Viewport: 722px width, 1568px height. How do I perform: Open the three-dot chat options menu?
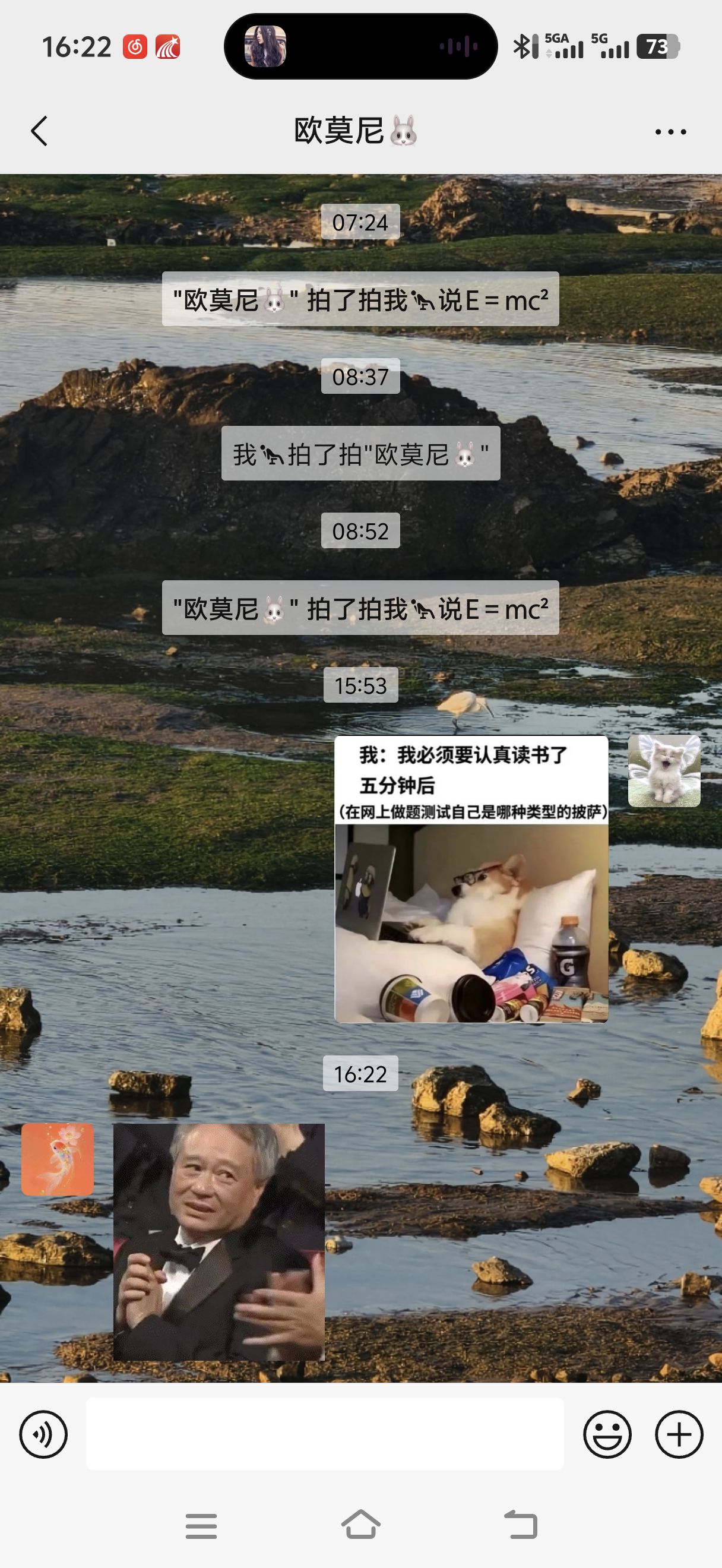(x=670, y=131)
